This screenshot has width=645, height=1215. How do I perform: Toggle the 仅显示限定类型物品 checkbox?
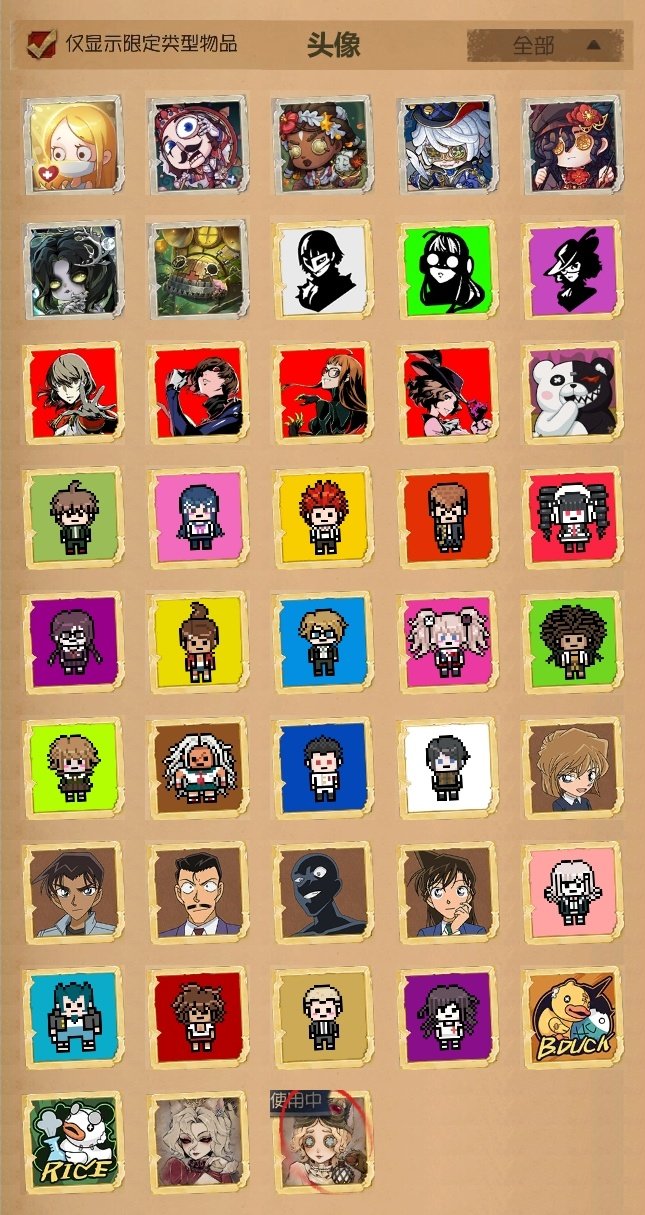click(43, 45)
